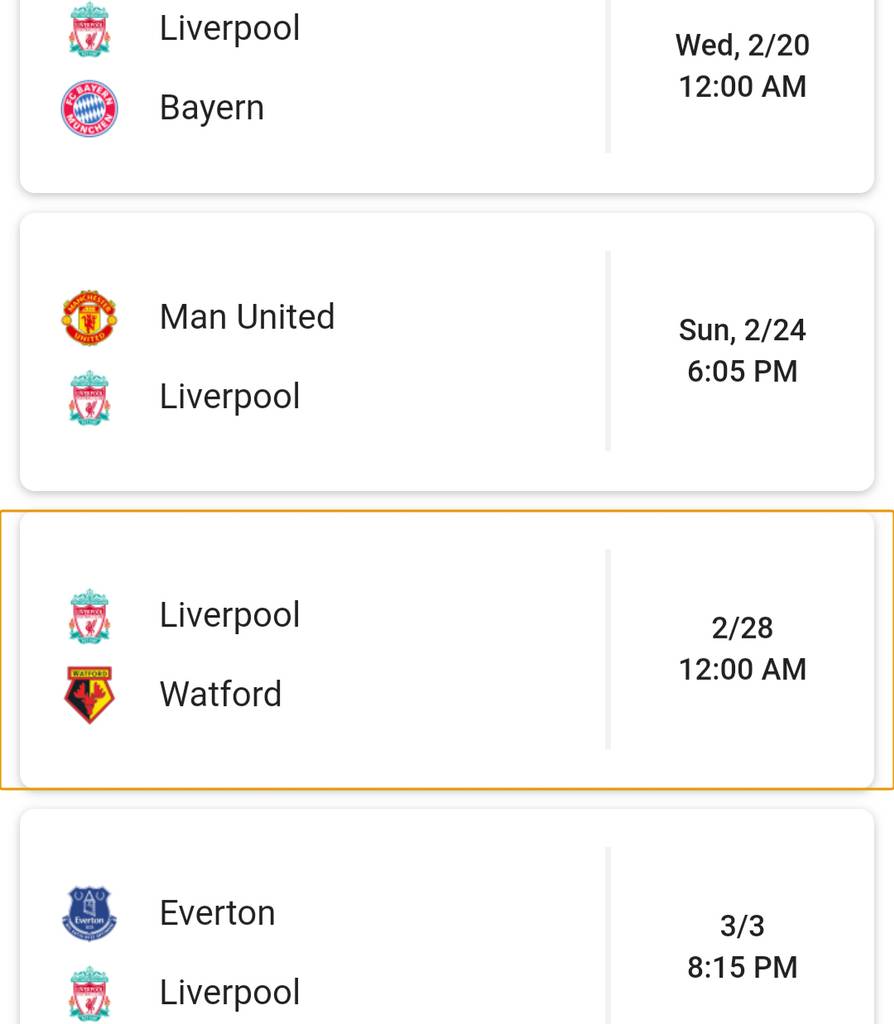View the Man United vs Liverpool fixture
Image resolution: width=894 pixels, height=1024 pixels.
[446, 352]
